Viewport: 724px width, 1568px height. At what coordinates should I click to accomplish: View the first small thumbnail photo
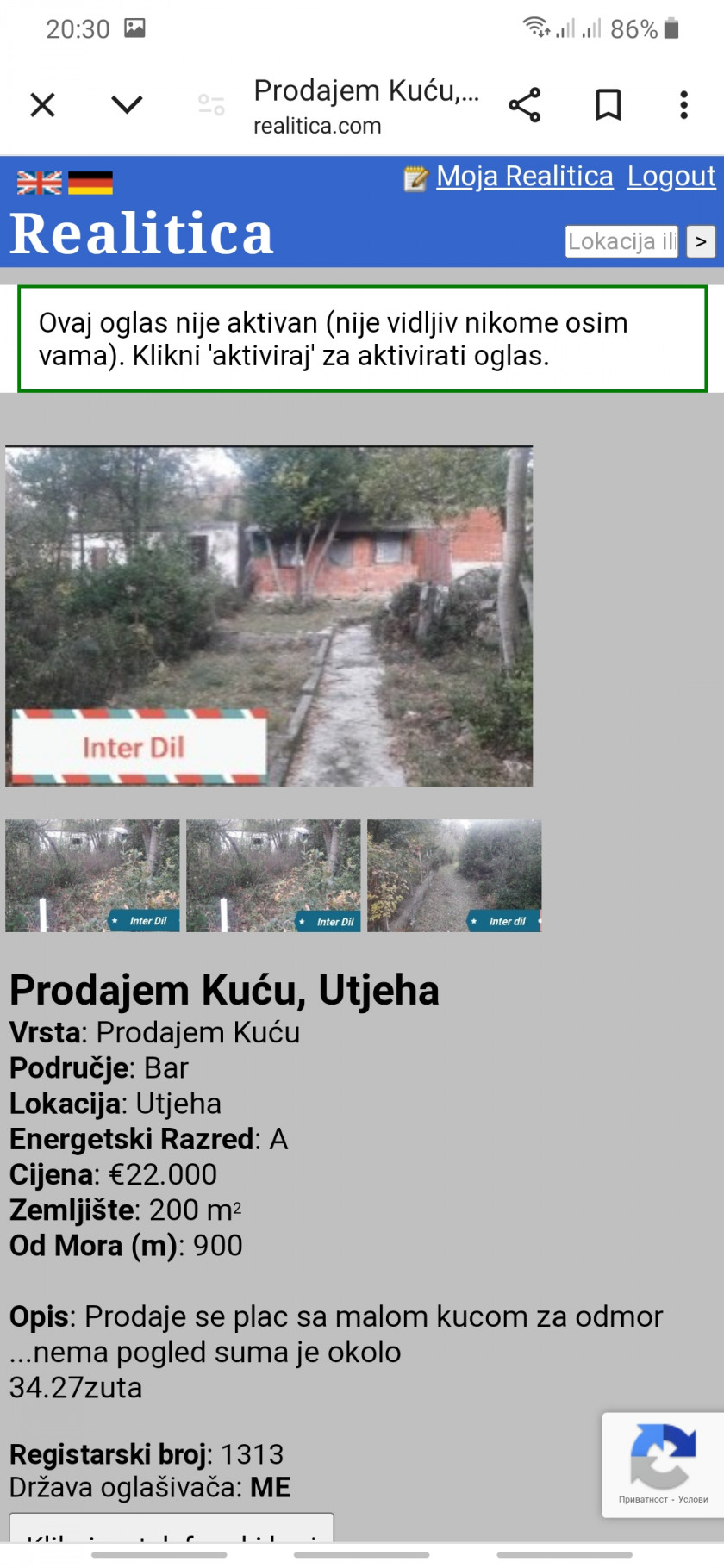click(92, 875)
